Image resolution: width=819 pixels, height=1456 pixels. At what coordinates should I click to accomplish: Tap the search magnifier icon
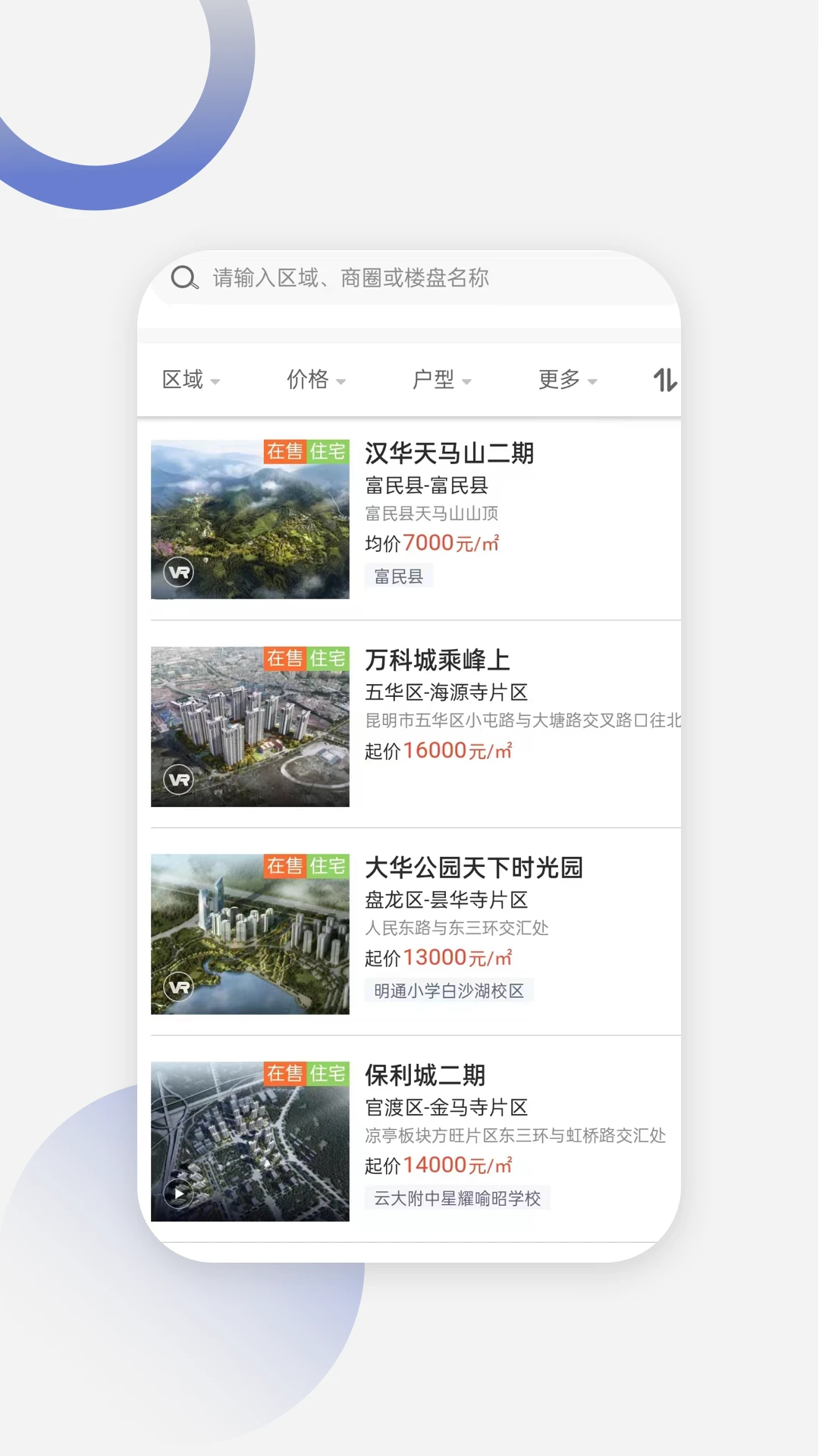184,278
